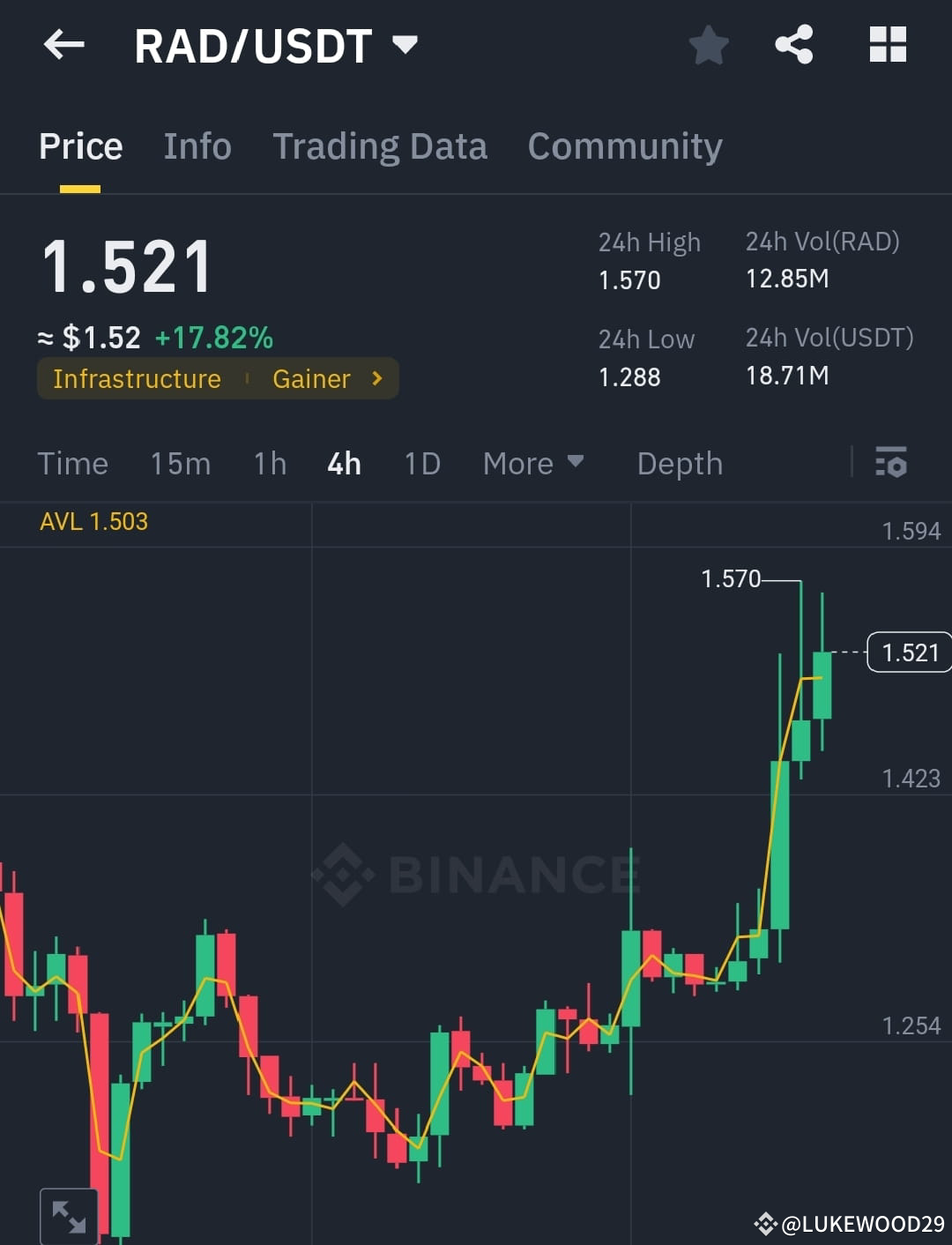This screenshot has width=952, height=1245.
Task: Tap the back arrow to exit chart
Action: click(63, 45)
